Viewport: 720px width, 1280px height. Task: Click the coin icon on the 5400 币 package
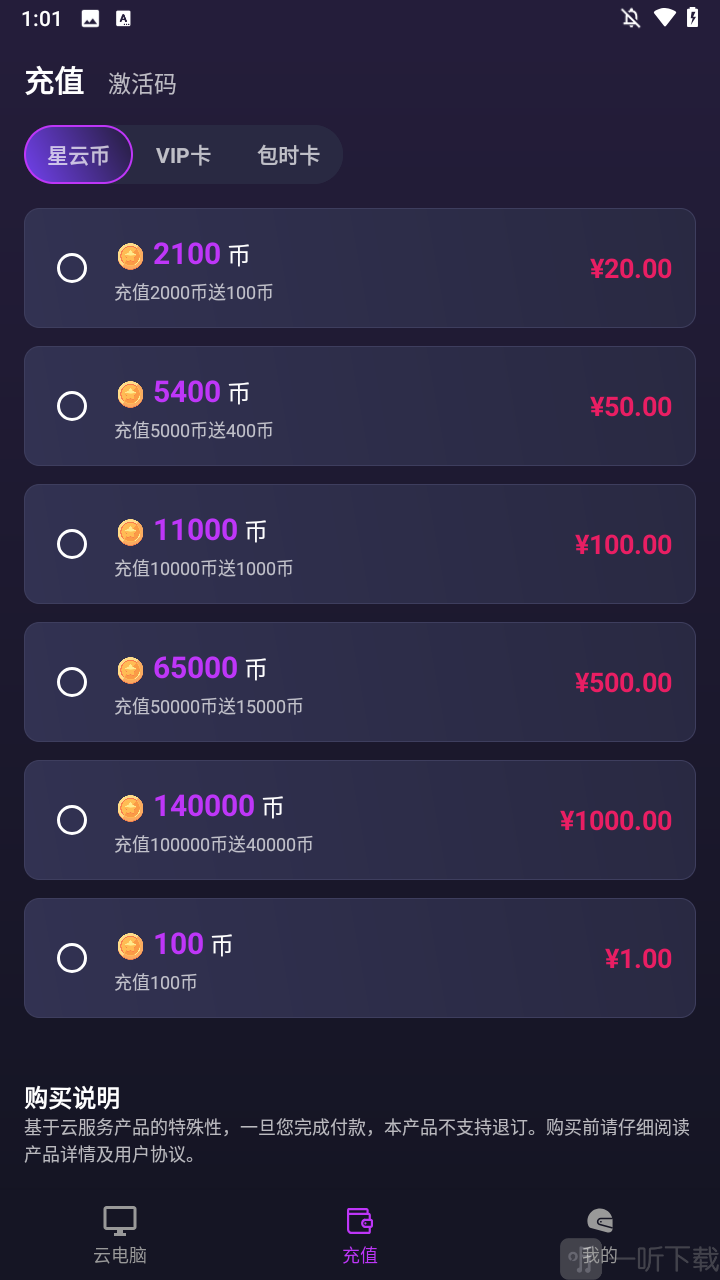(130, 393)
